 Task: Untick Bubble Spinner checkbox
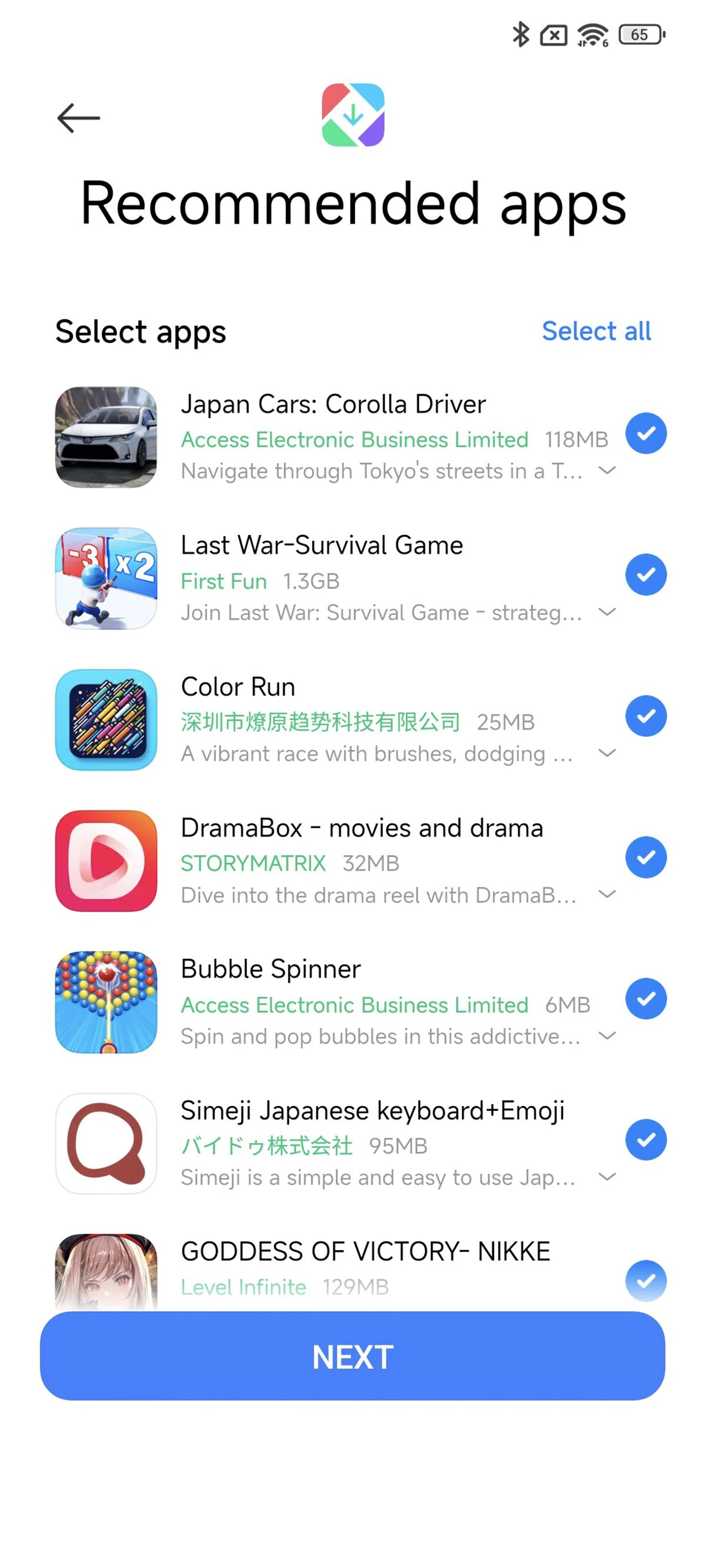coord(646,998)
